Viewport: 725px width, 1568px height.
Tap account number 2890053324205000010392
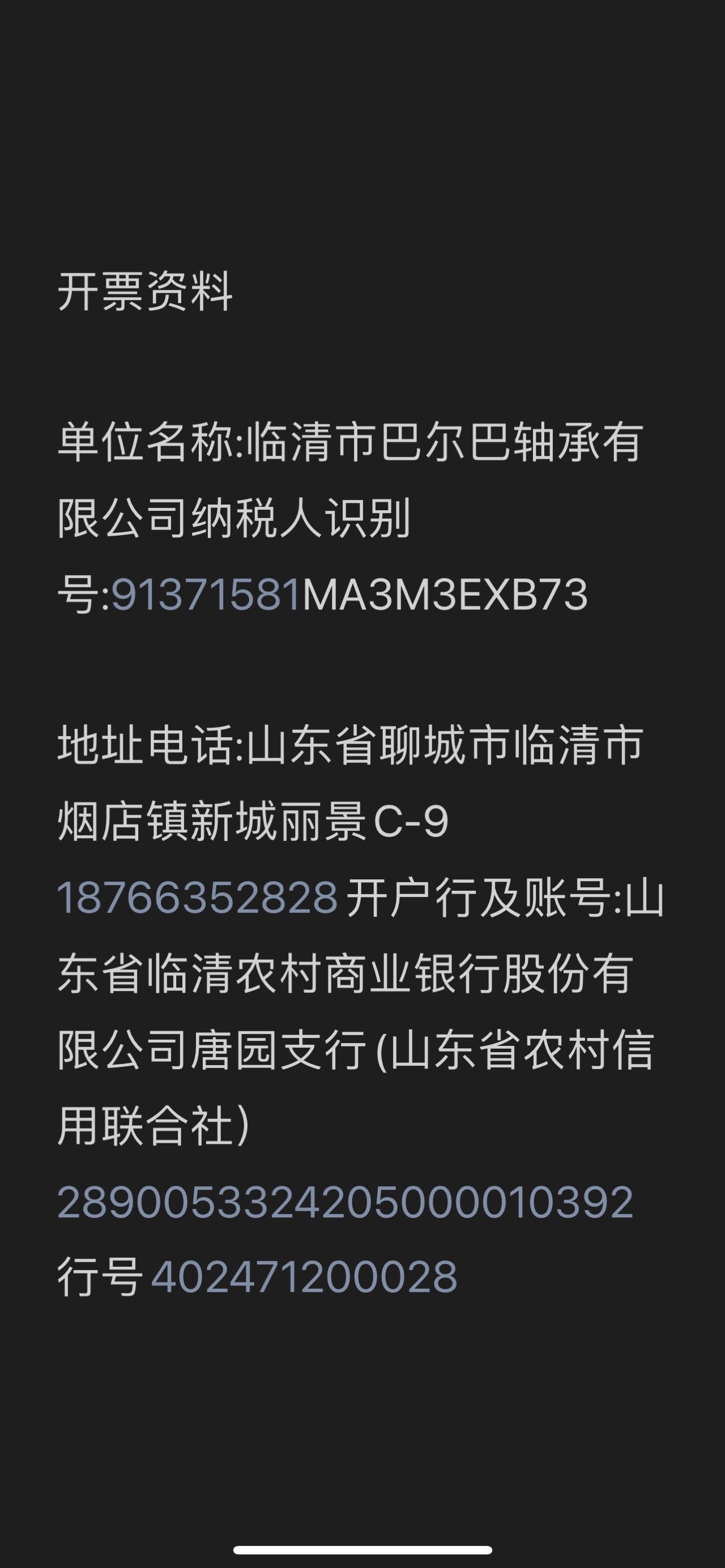[345, 1202]
